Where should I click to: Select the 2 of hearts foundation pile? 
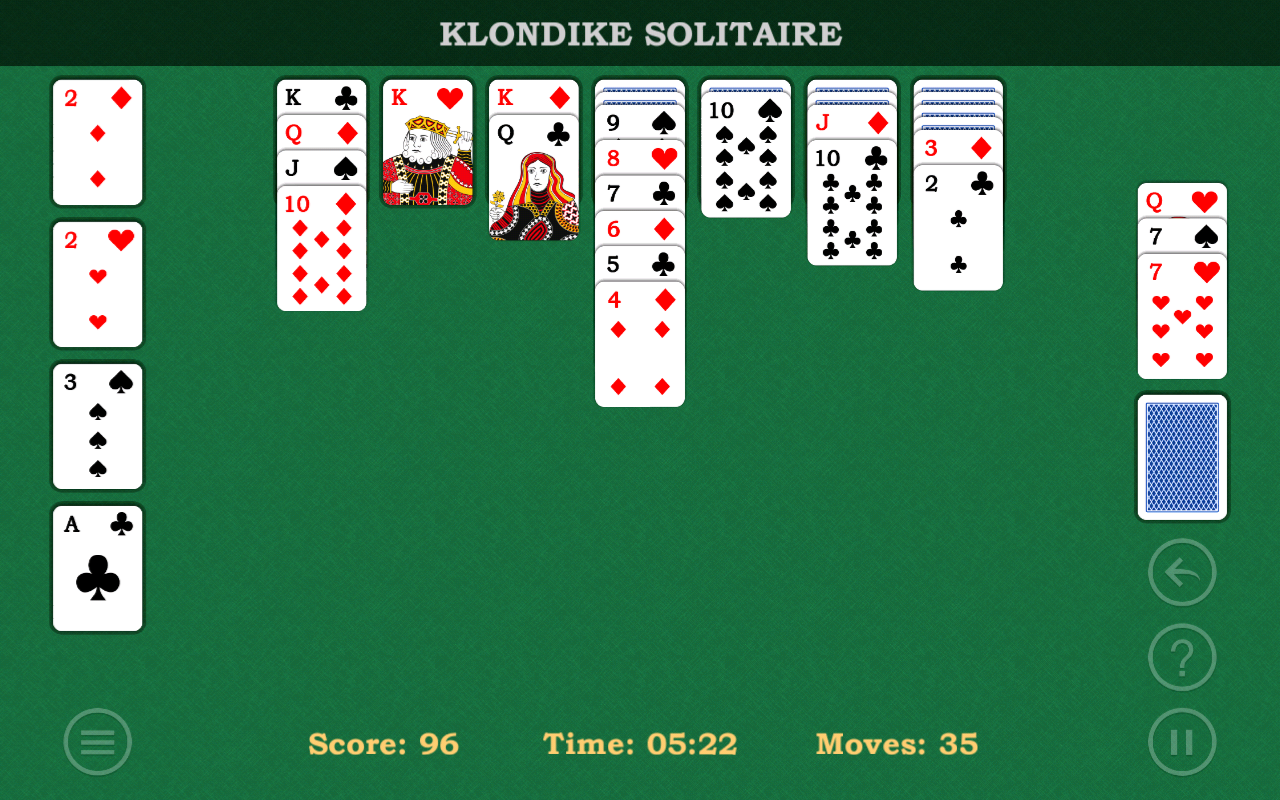(98, 284)
